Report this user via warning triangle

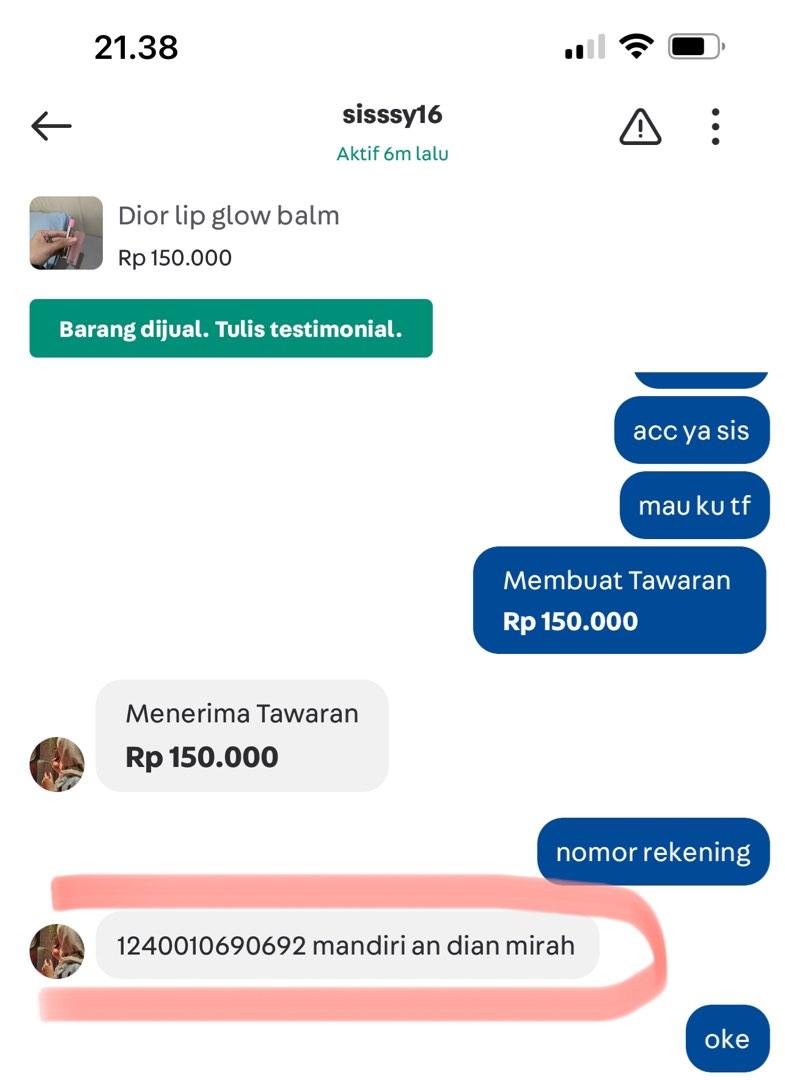(x=640, y=127)
